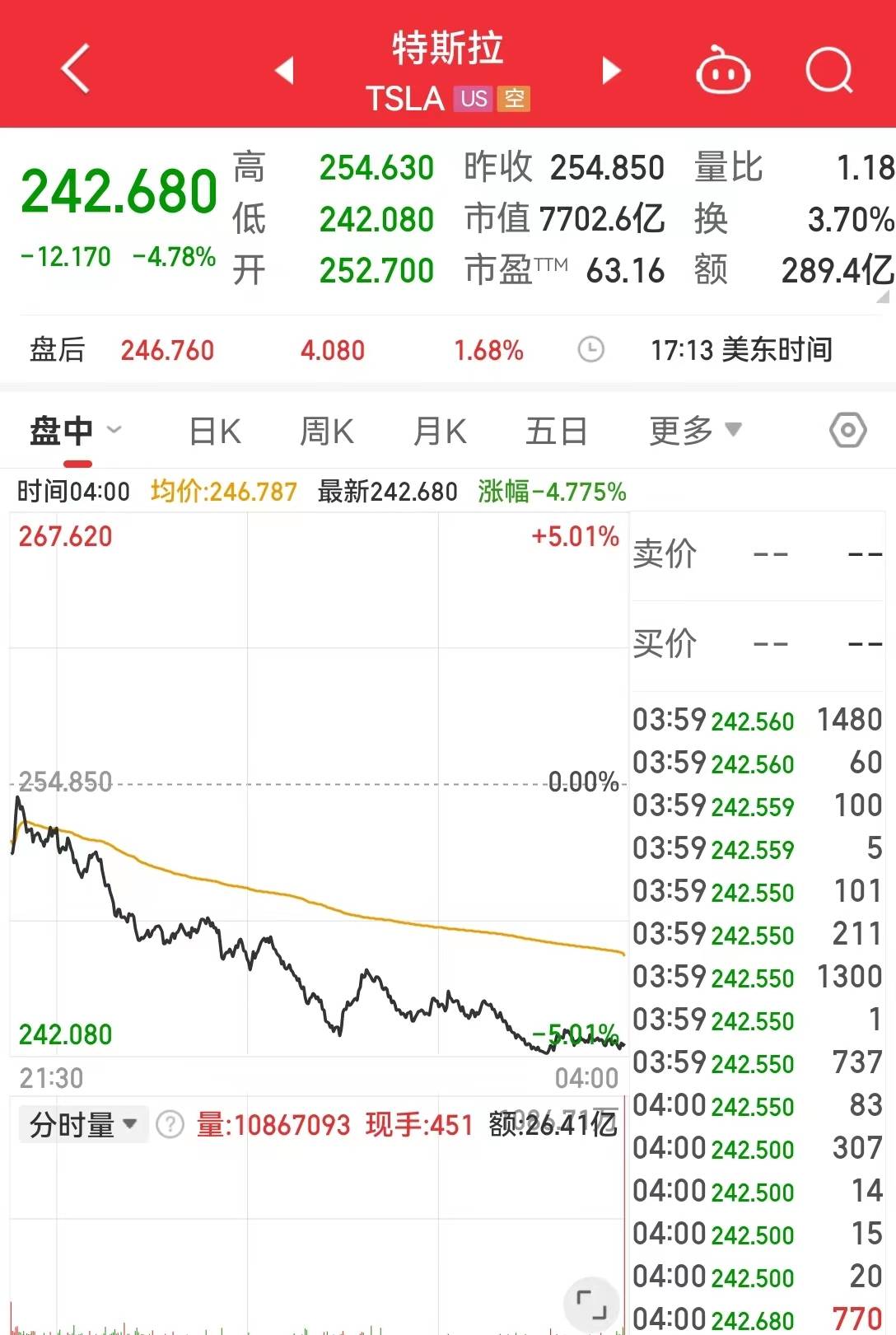Switch to the next stock

[610, 70]
